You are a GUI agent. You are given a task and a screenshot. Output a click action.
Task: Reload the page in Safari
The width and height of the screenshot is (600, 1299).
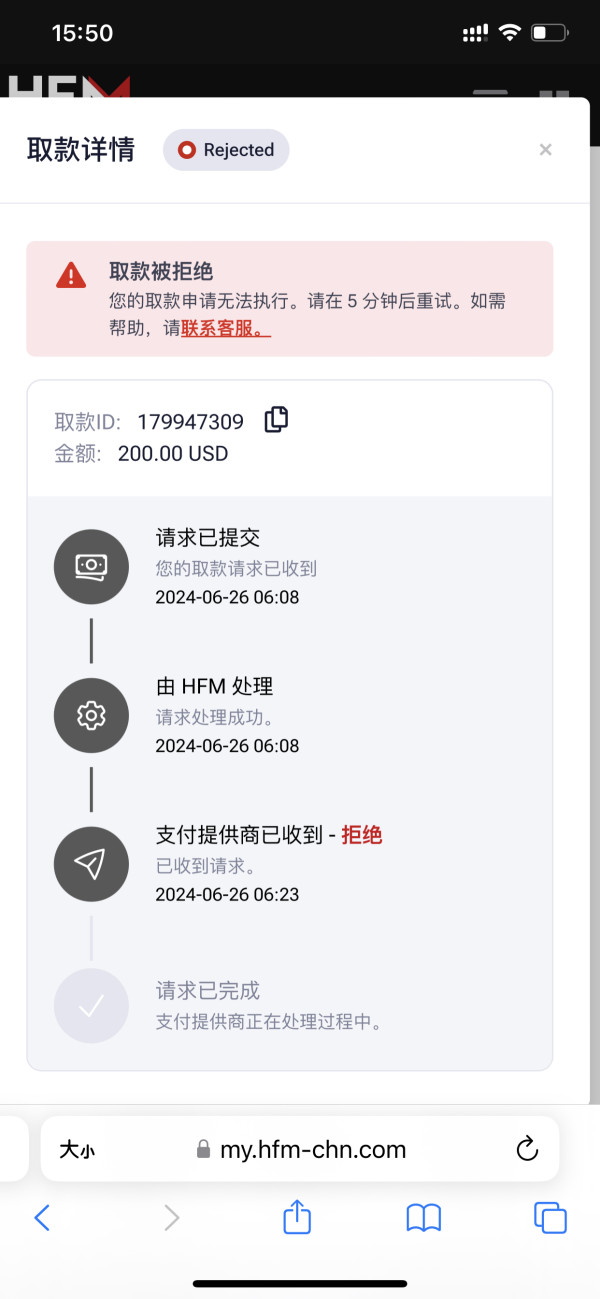[x=527, y=1149]
